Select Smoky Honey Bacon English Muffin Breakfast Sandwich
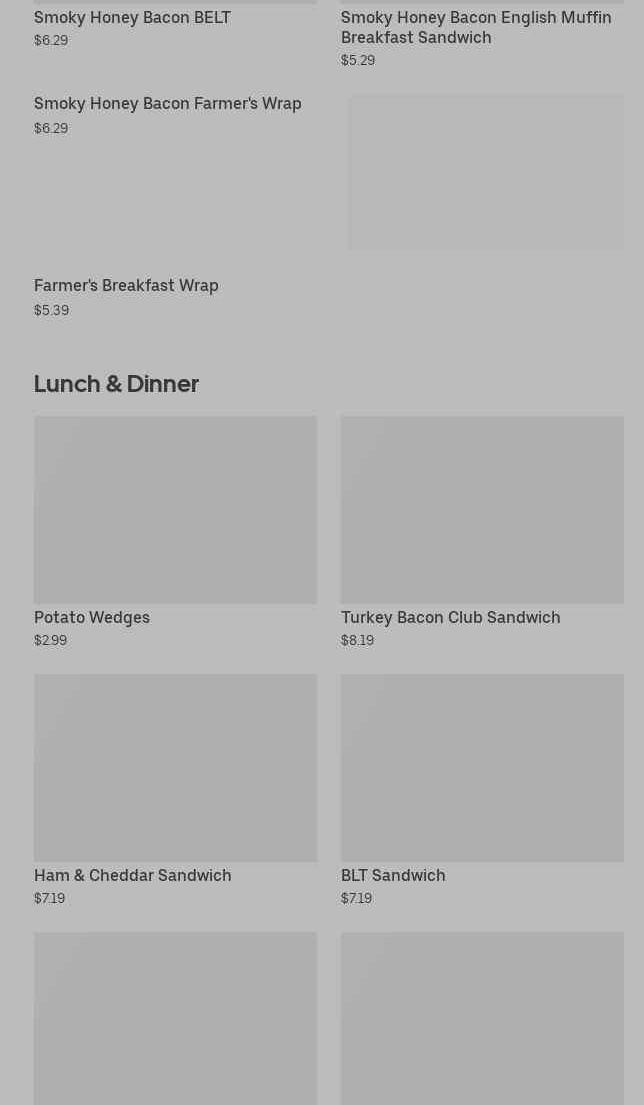The width and height of the screenshot is (644, 1105). click(x=476, y=27)
